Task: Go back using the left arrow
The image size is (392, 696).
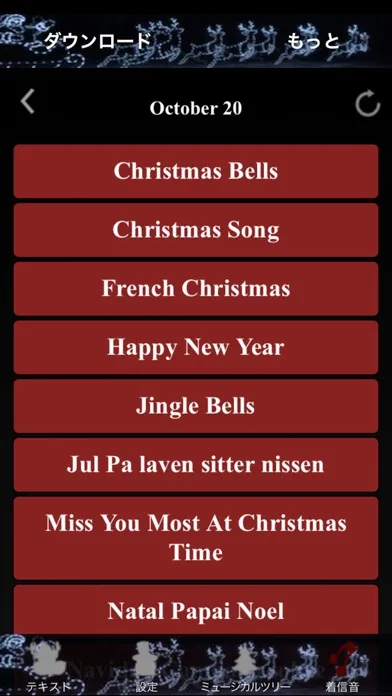Action: [28, 102]
